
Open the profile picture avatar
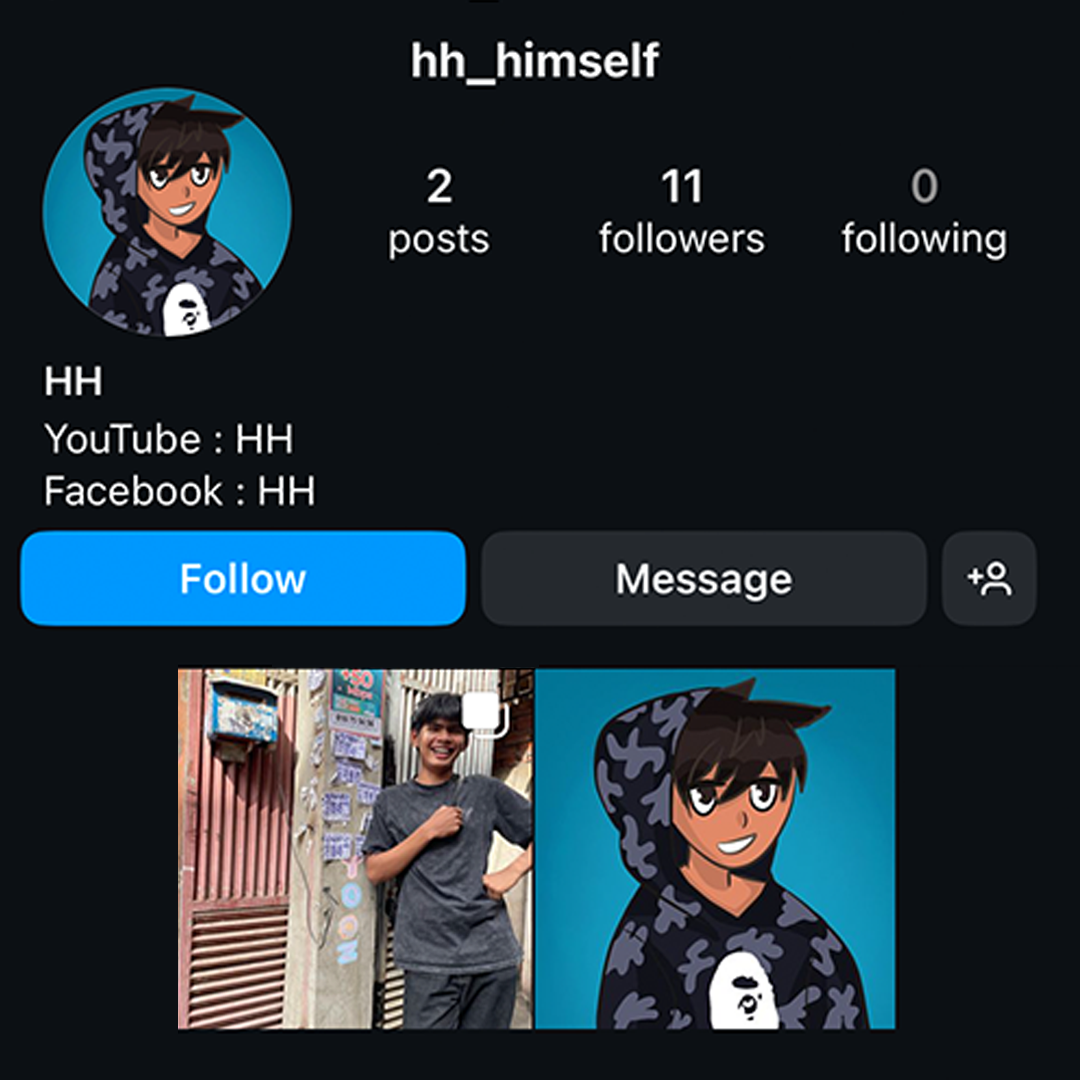pyautogui.click(x=167, y=212)
